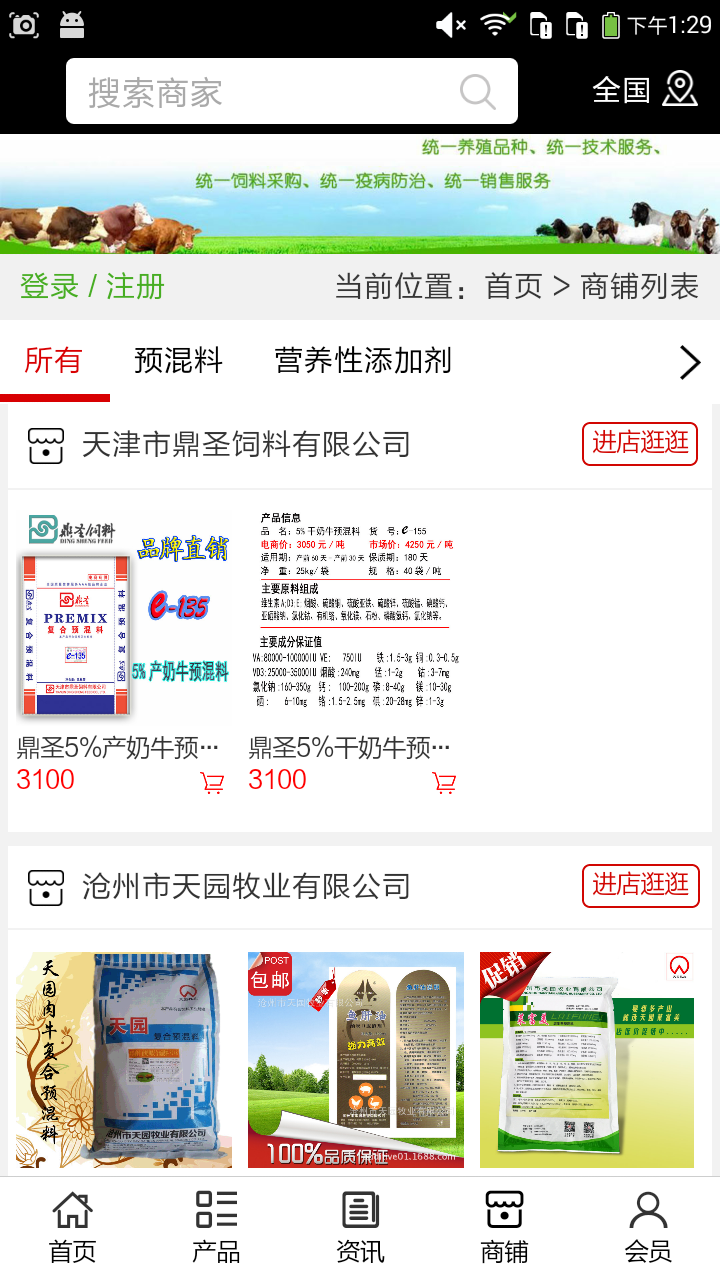Image resolution: width=720 pixels, height=1280 pixels.
Task: Tap the magnifier search icon
Action: (478, 92)
